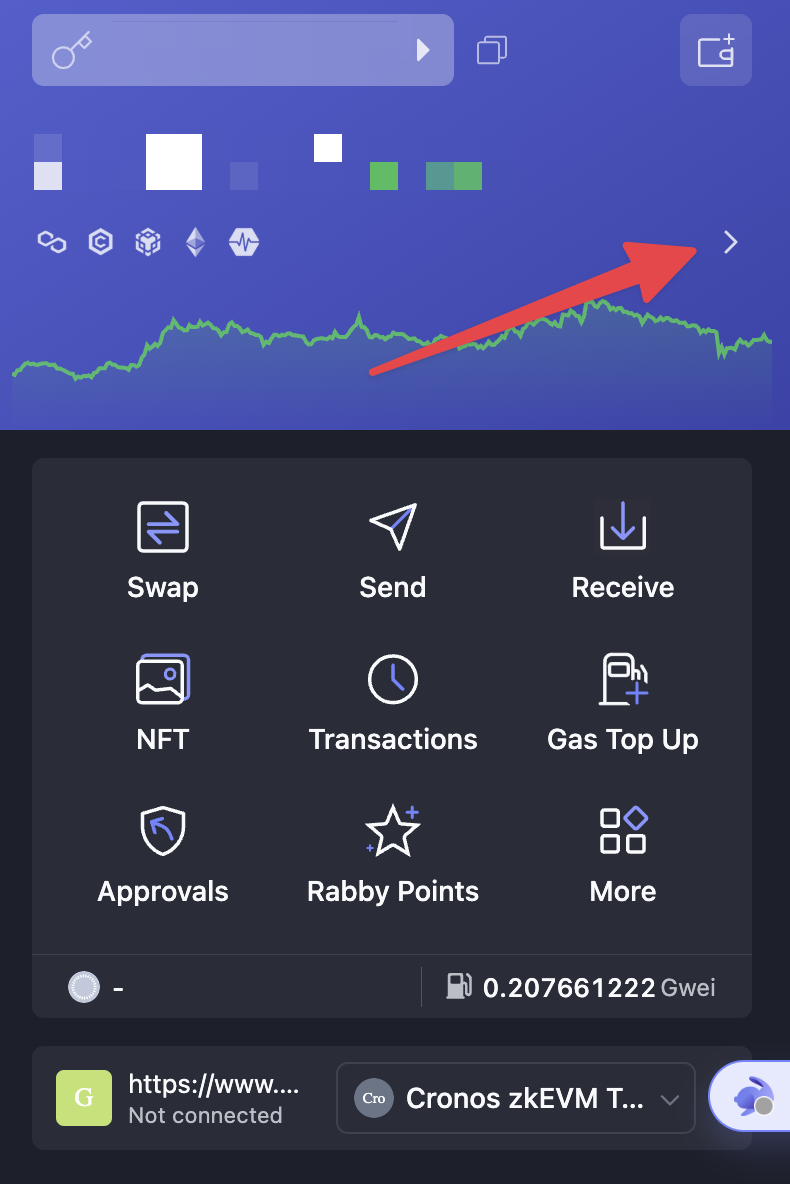790x1184 pixels.
Task: Open the account selector with key icon
Action: (242, 50)
